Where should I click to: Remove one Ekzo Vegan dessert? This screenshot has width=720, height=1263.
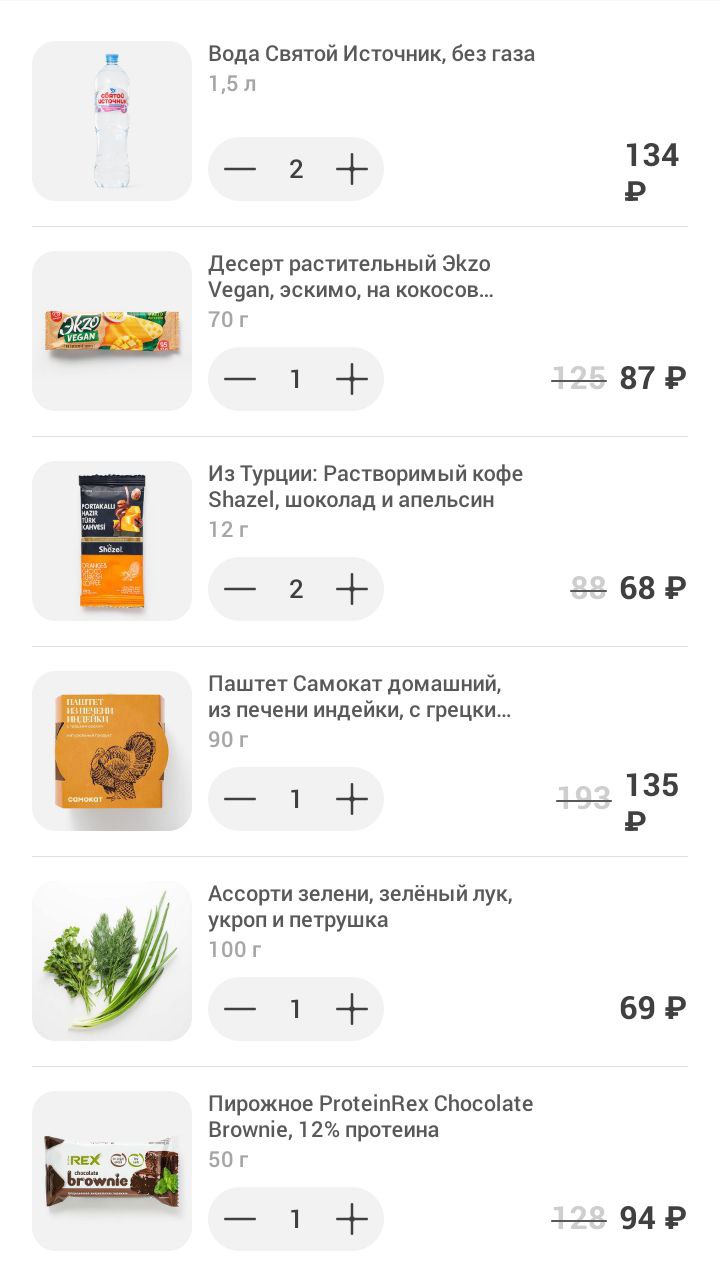point(240,379)
